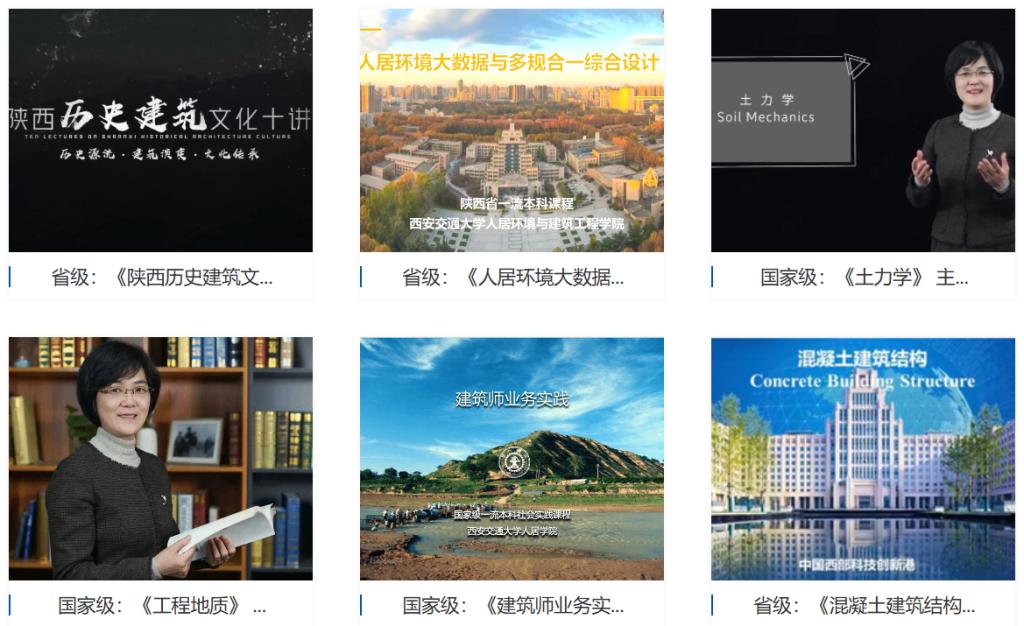Open the 陕西历史建筑文化十讲 course card

tap(160, 131)
